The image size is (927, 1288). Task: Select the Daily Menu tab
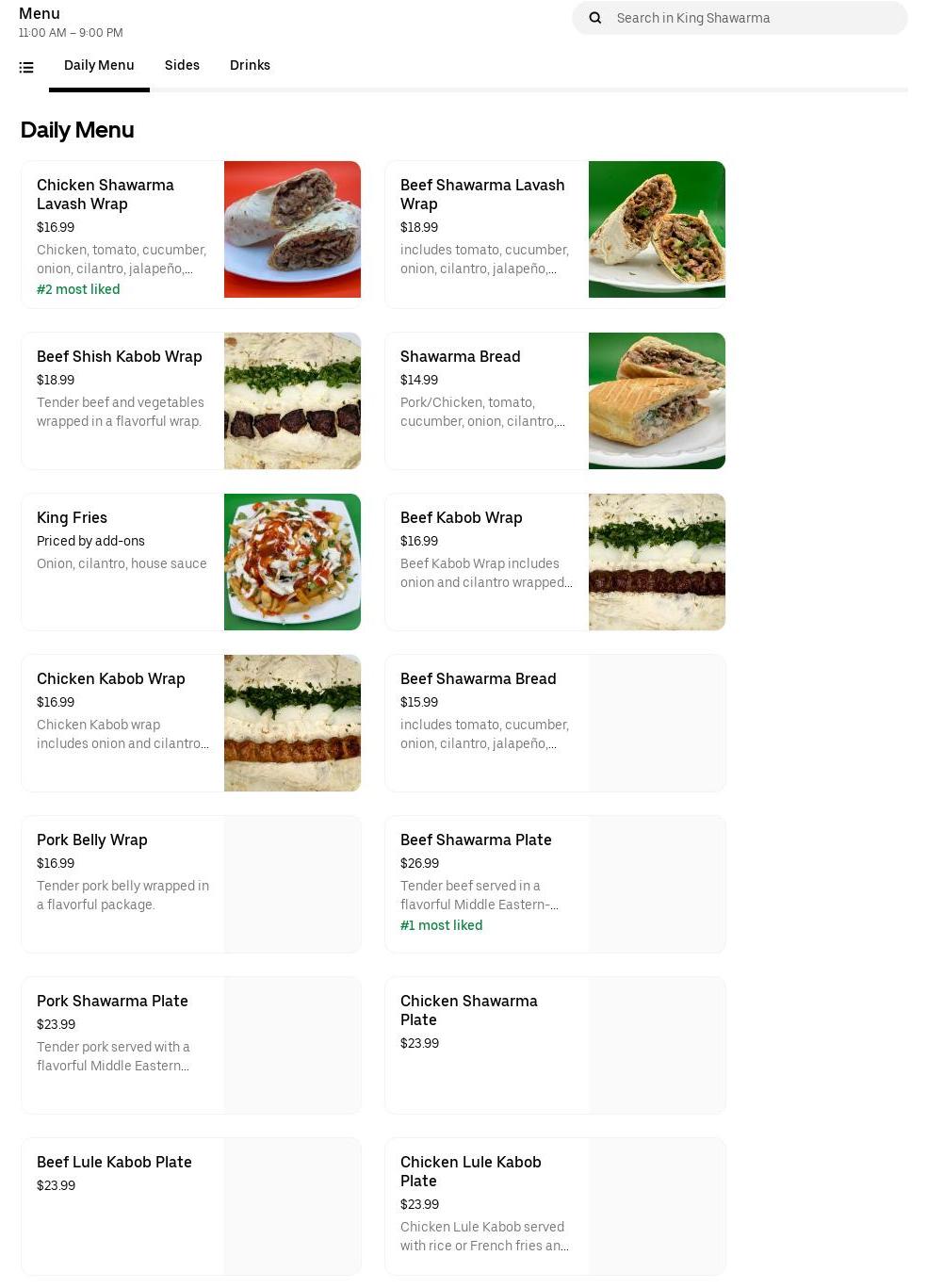coord(99,65)
